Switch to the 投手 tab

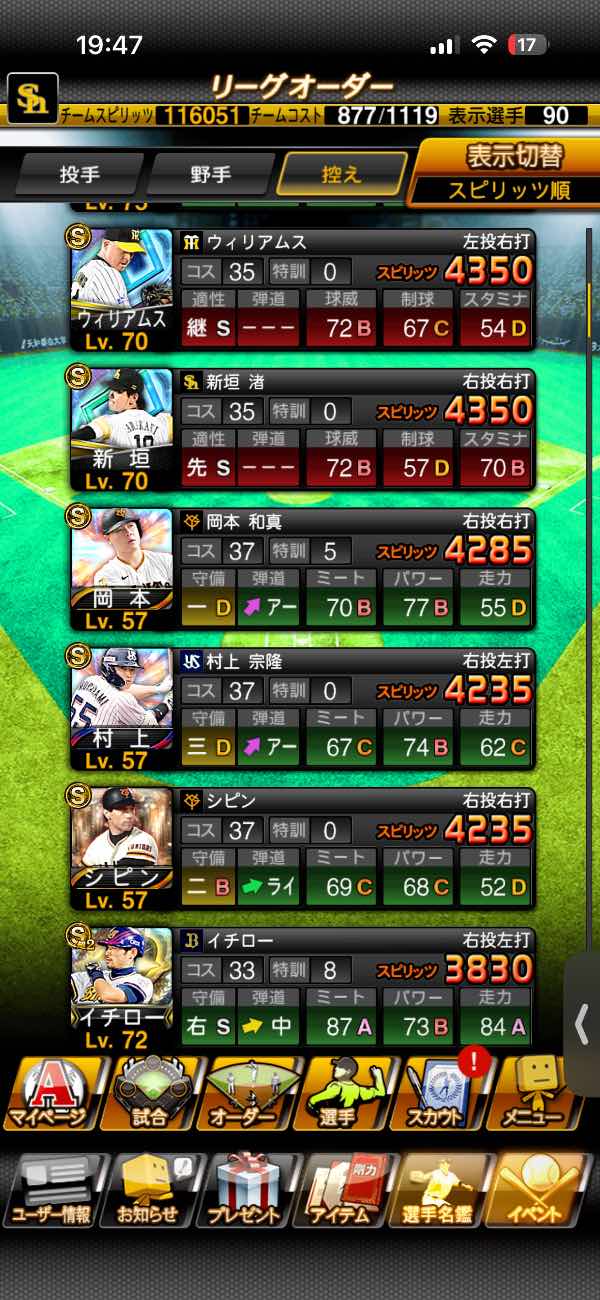coord(80,175)
